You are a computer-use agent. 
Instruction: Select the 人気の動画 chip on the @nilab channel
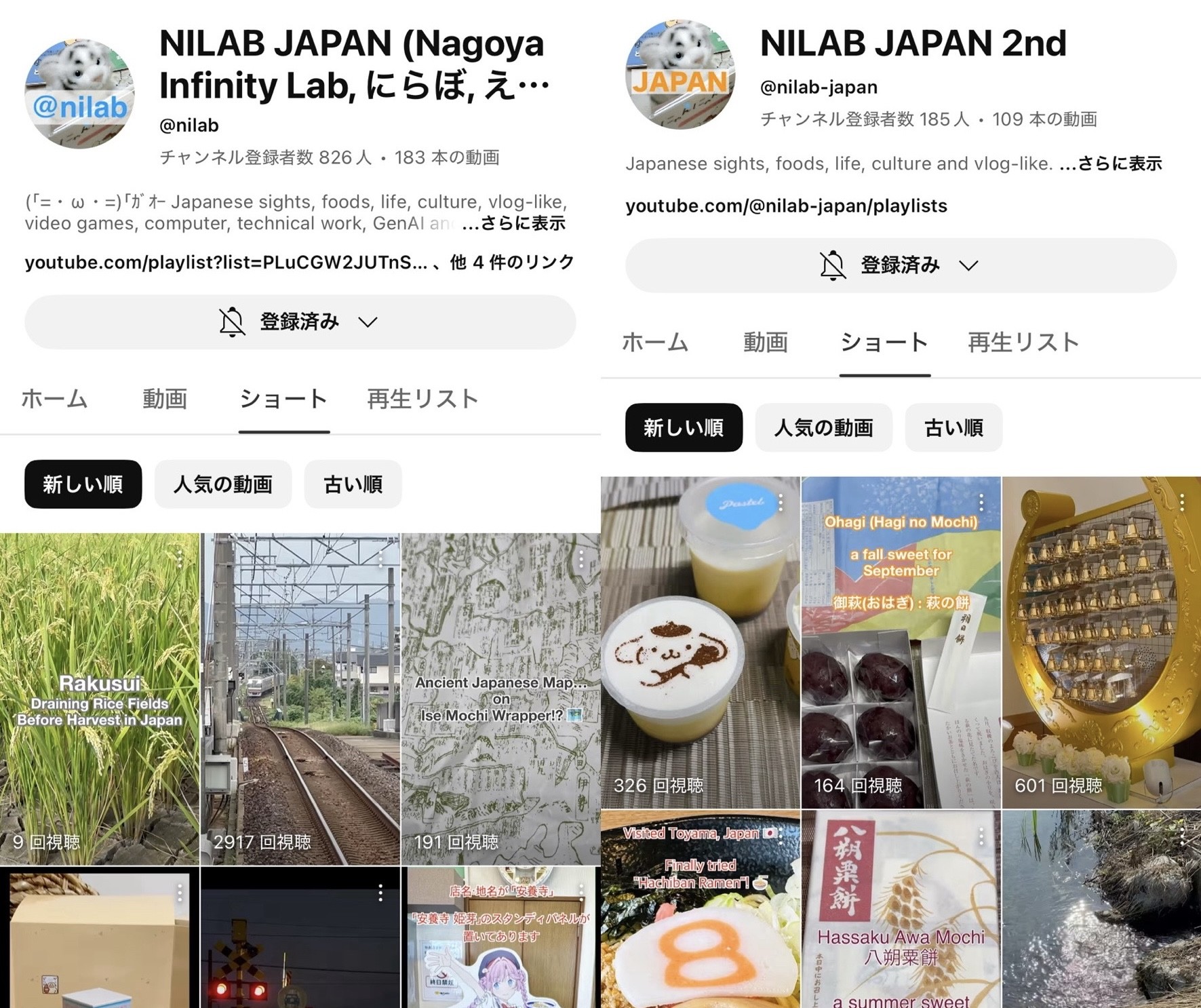[222, 484]
